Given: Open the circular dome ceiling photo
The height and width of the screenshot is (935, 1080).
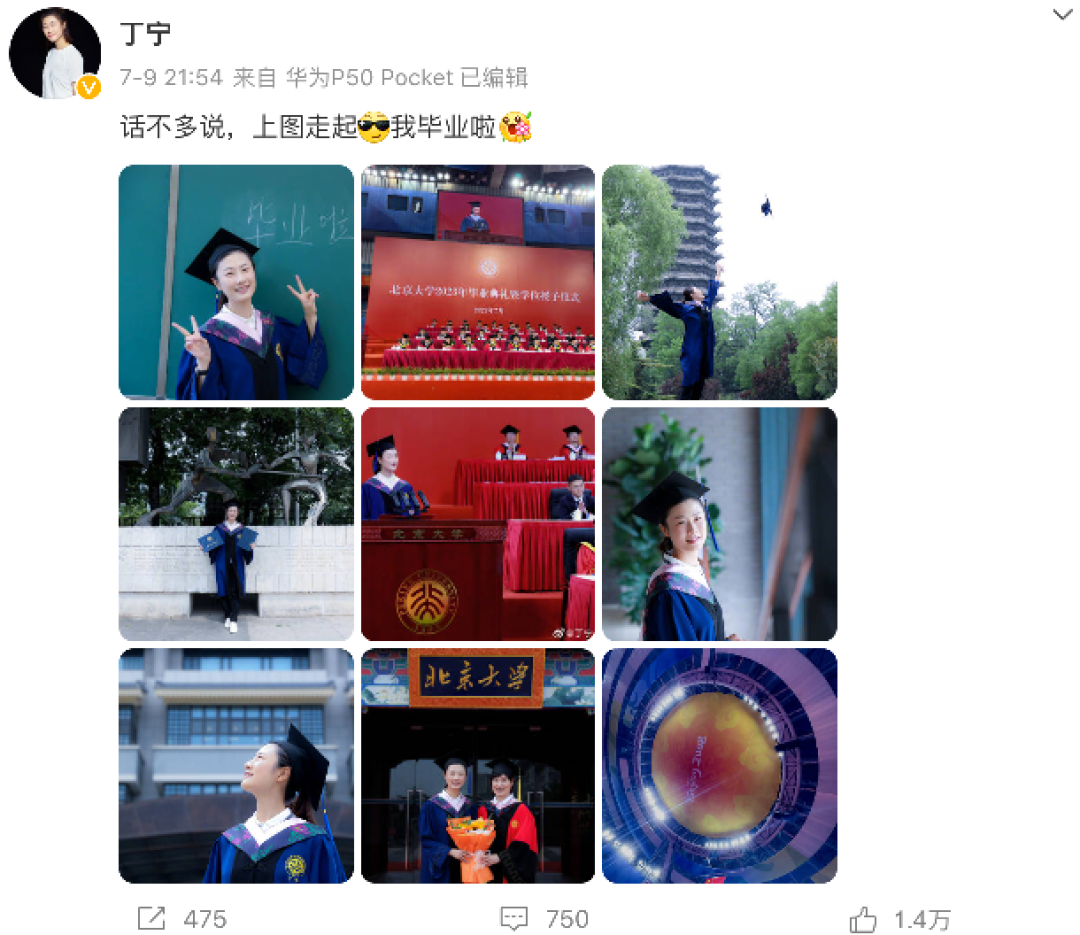Looking at the screenshot, I should [x=719, y=765].
